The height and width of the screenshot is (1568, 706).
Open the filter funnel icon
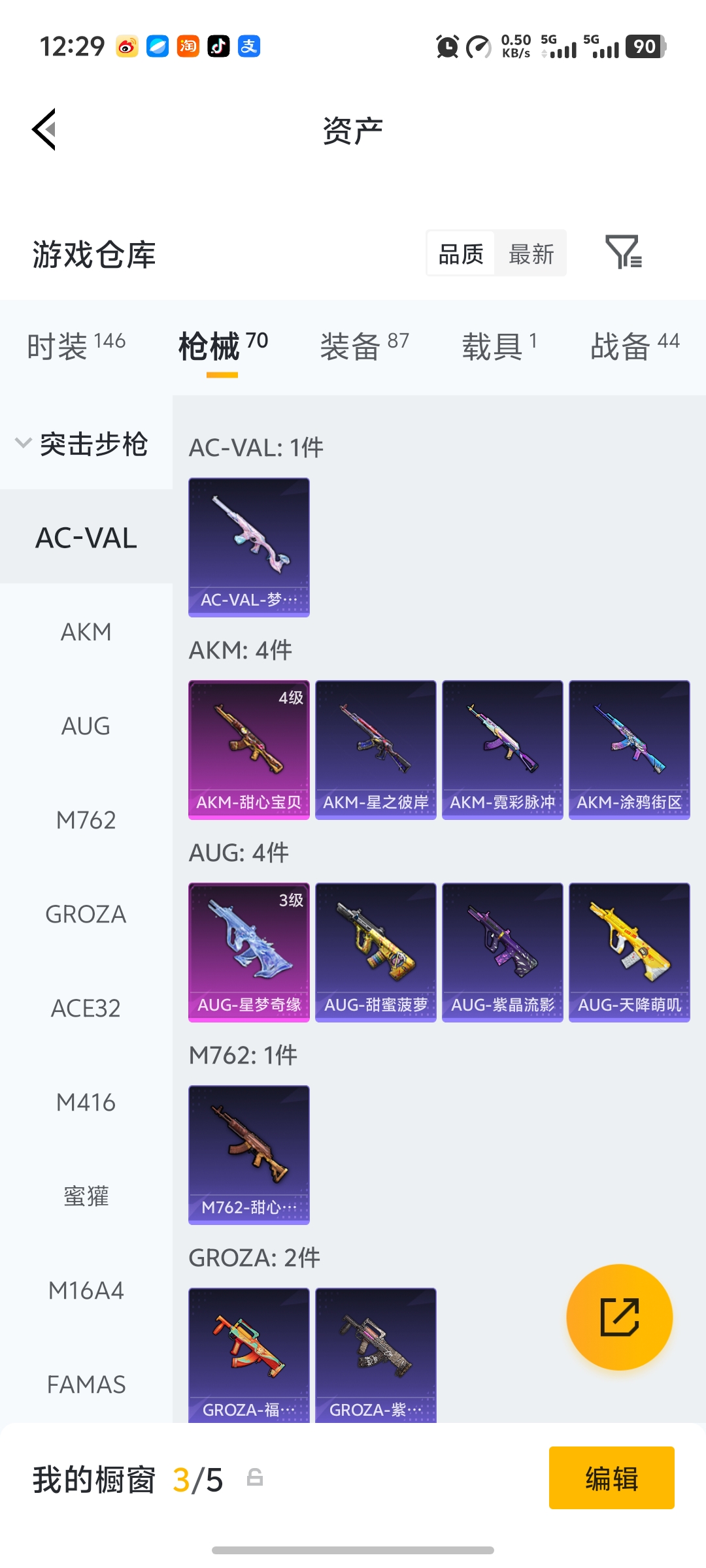pos(623,252)
